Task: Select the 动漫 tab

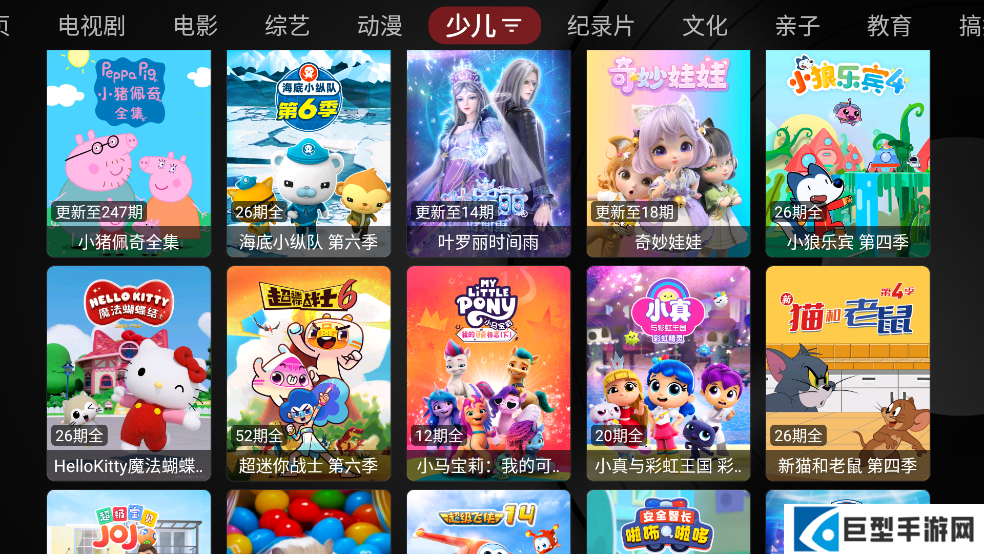Action: pos(379,26)
